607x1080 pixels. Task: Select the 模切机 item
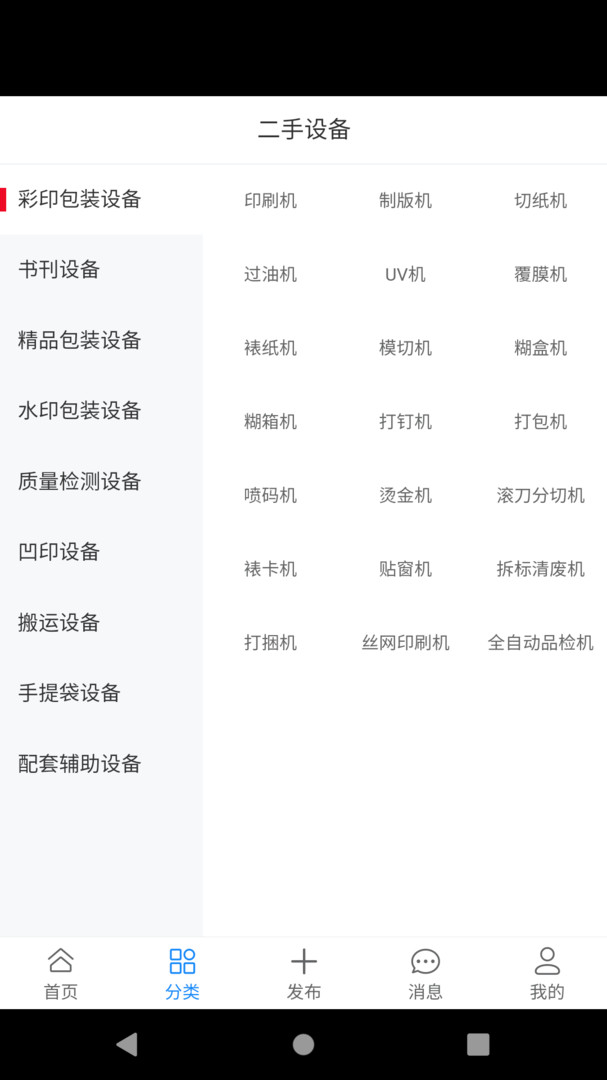(405, 348)
